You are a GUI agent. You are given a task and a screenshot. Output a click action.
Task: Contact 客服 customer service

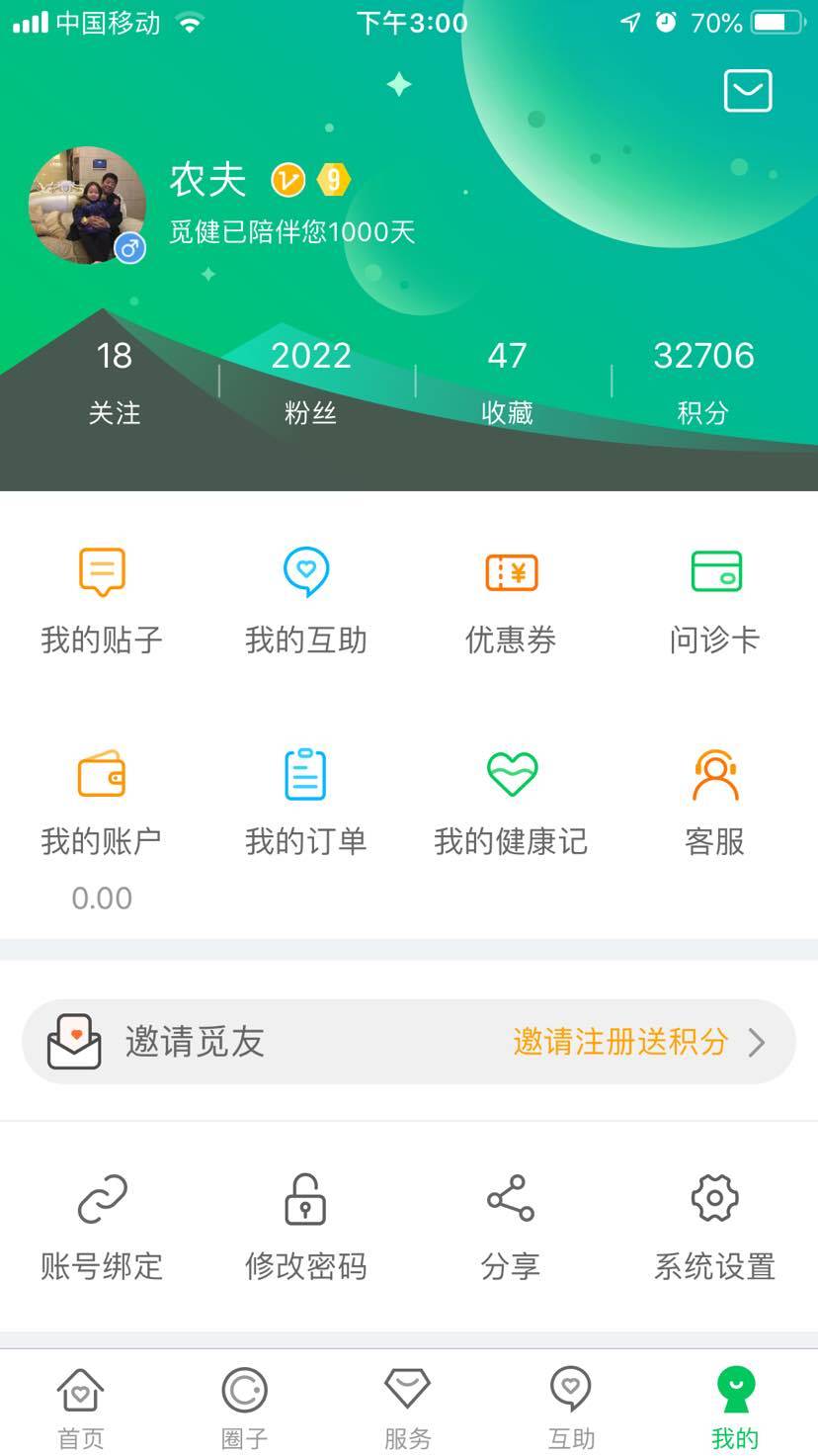tap(715, 801)
